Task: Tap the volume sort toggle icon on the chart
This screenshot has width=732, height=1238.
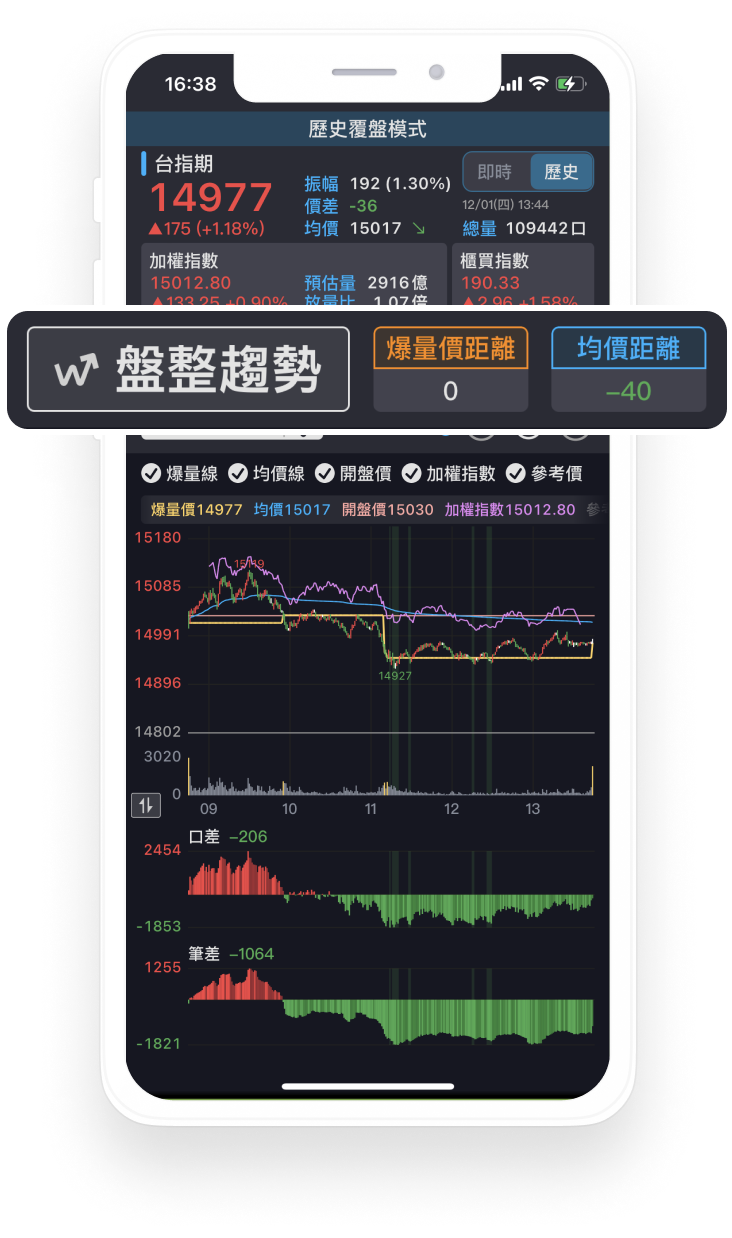Action: coord(145,804)
